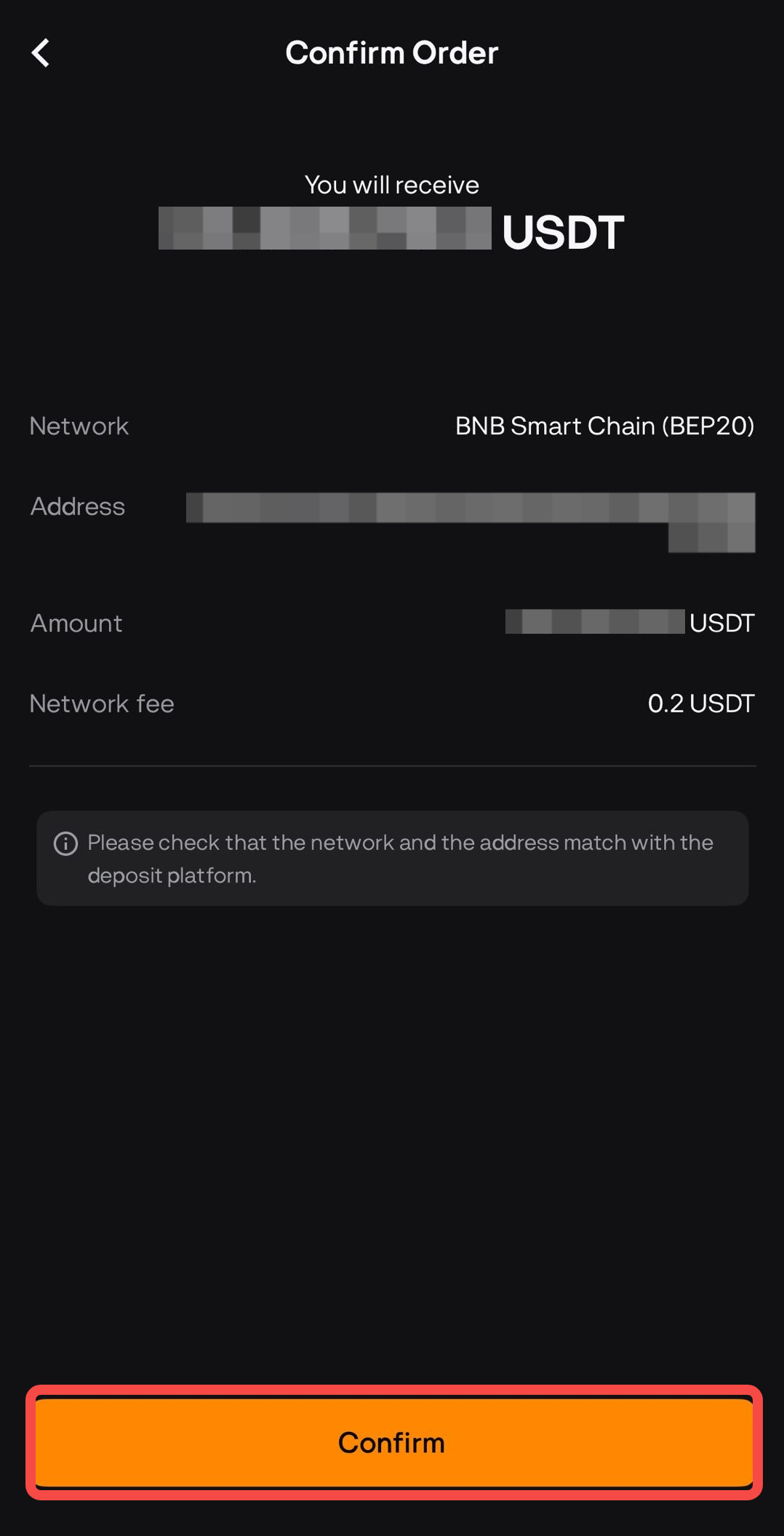Click the Confirm Order title

(392, 52)
